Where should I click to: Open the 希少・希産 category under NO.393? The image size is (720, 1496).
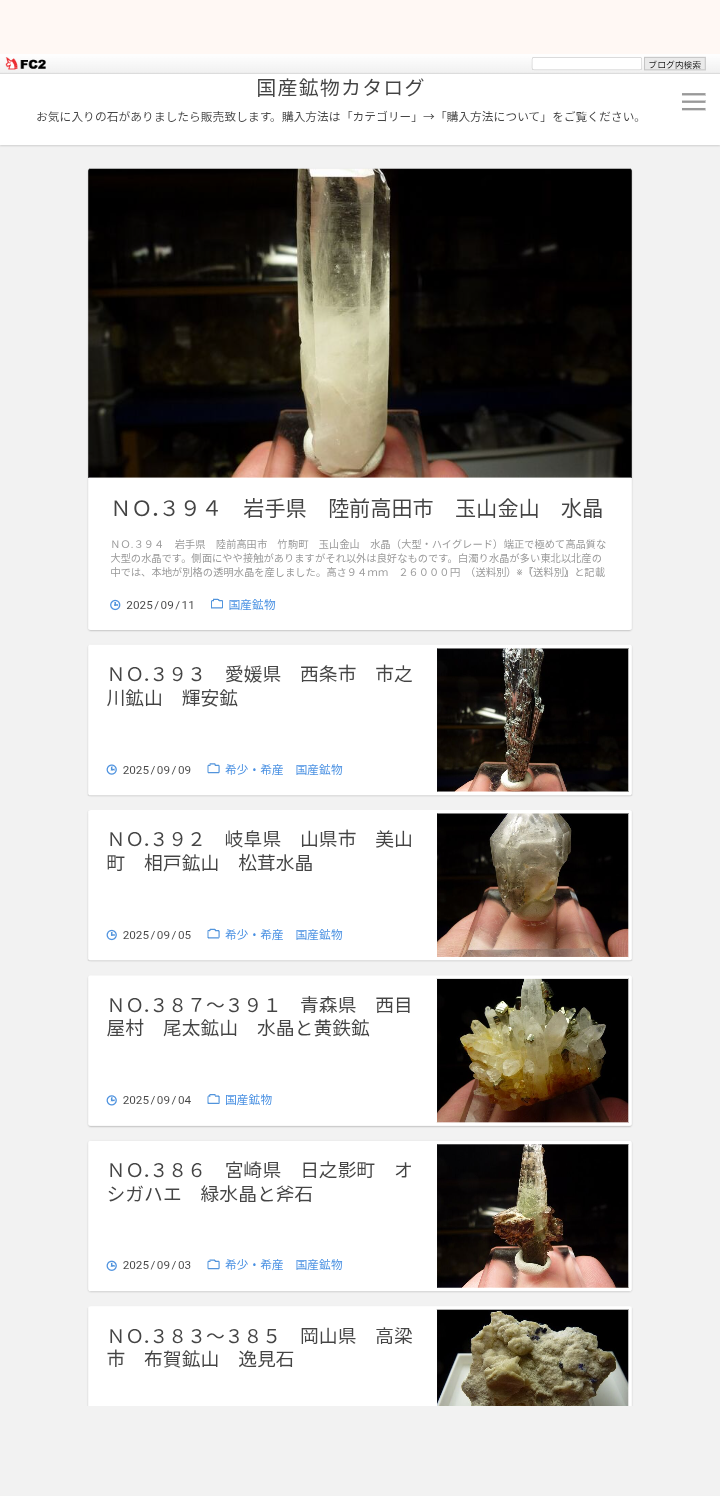258,769
